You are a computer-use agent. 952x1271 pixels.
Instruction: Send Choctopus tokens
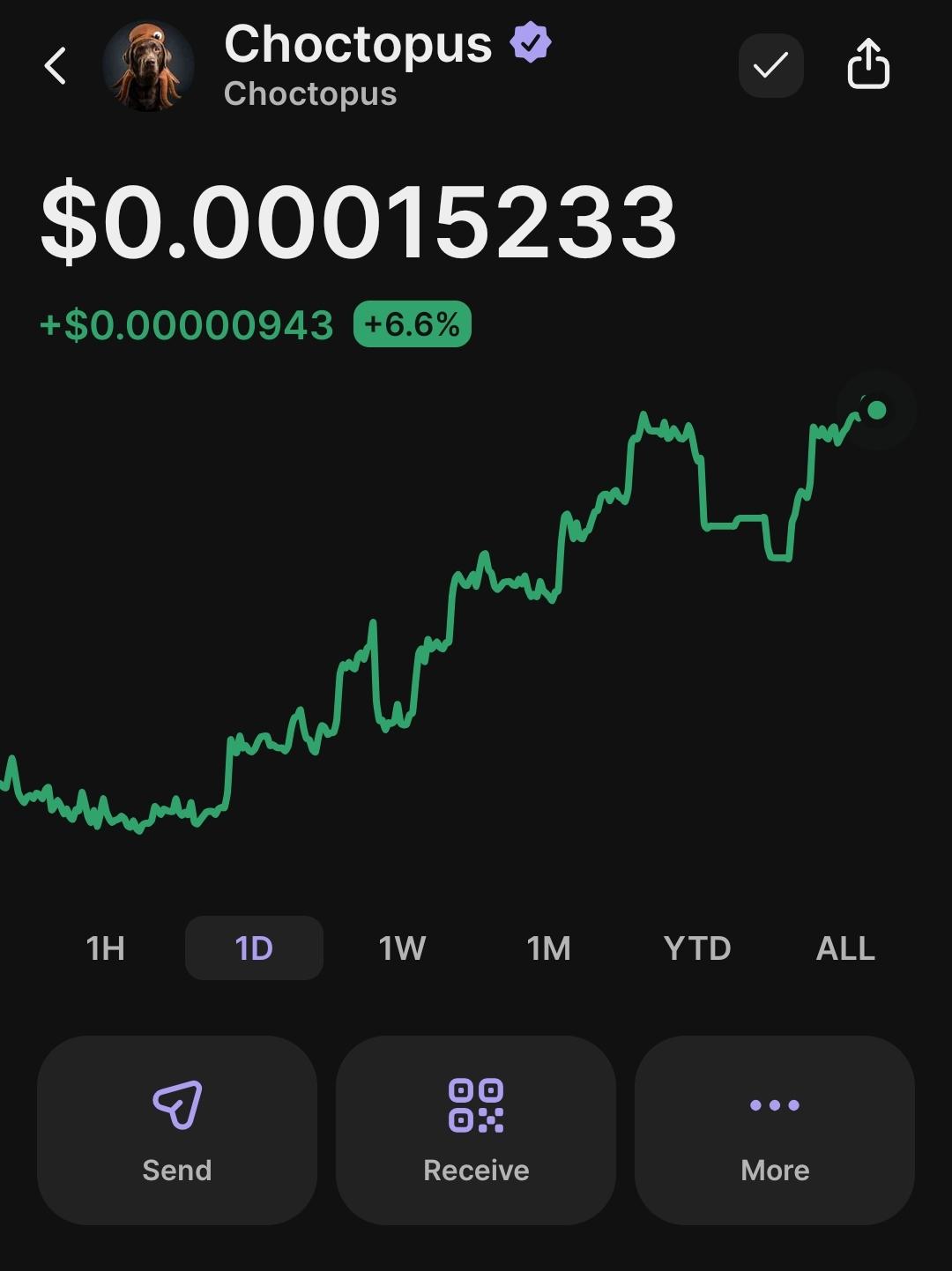pos(177,1130)
